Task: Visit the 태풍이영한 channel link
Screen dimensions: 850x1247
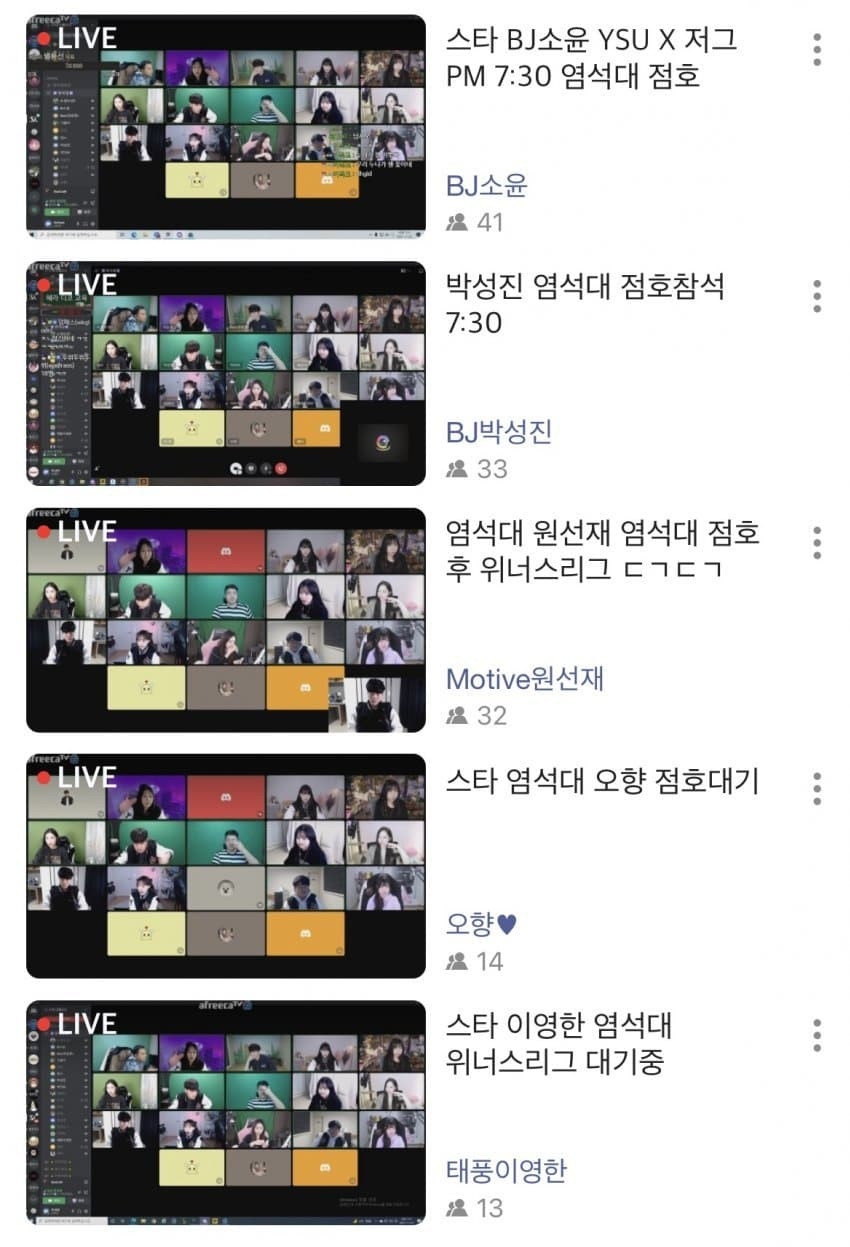Action: (507, 1171)
